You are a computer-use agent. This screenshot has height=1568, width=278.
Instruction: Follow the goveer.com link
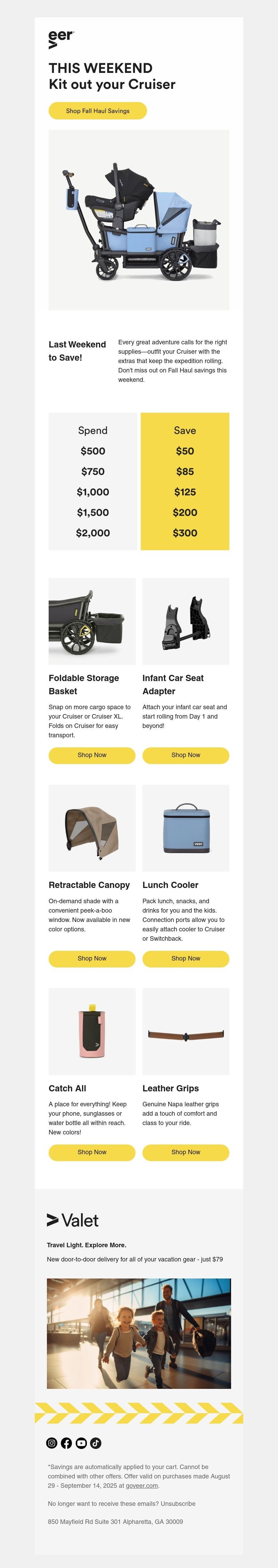(142, 1485)
